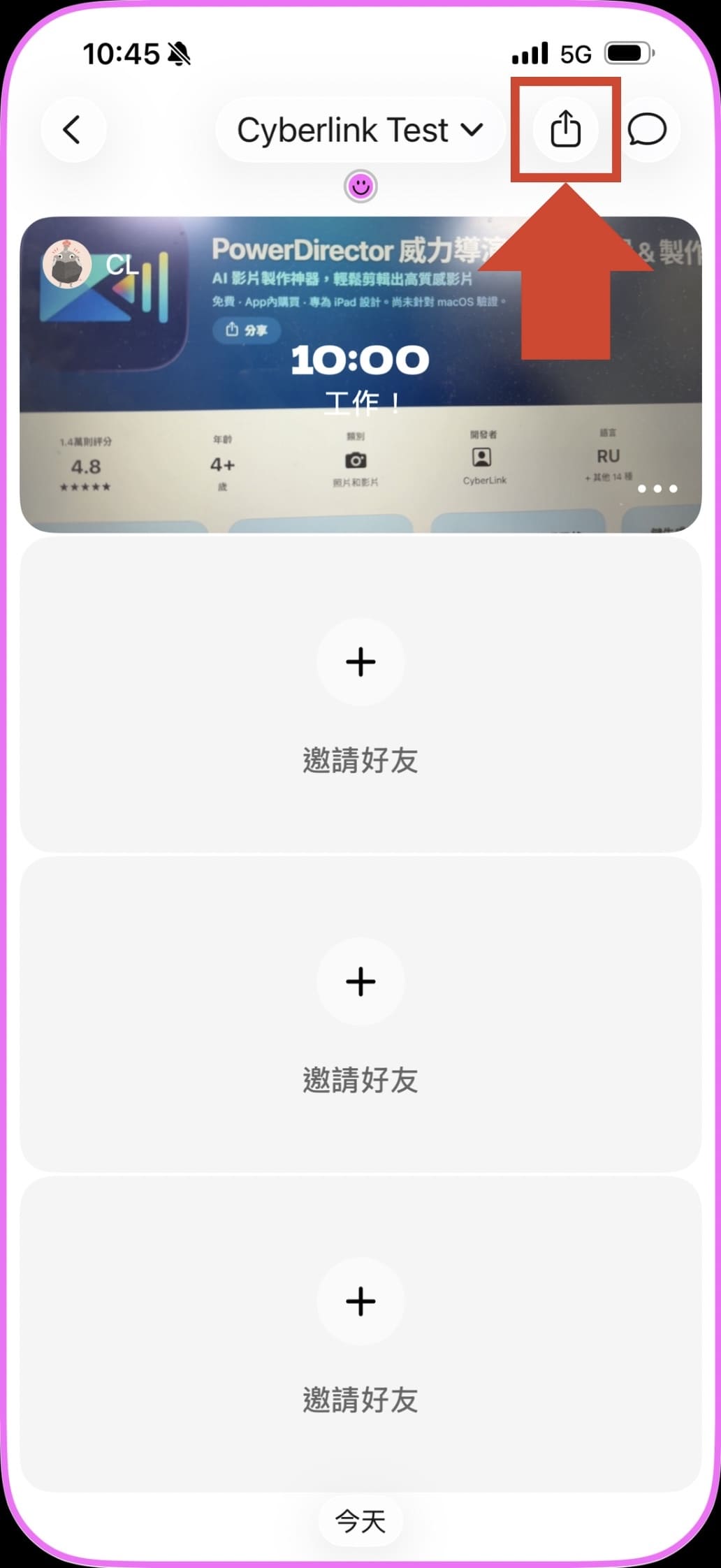Tap the plus icon in the bottom invite circle

360,1300
